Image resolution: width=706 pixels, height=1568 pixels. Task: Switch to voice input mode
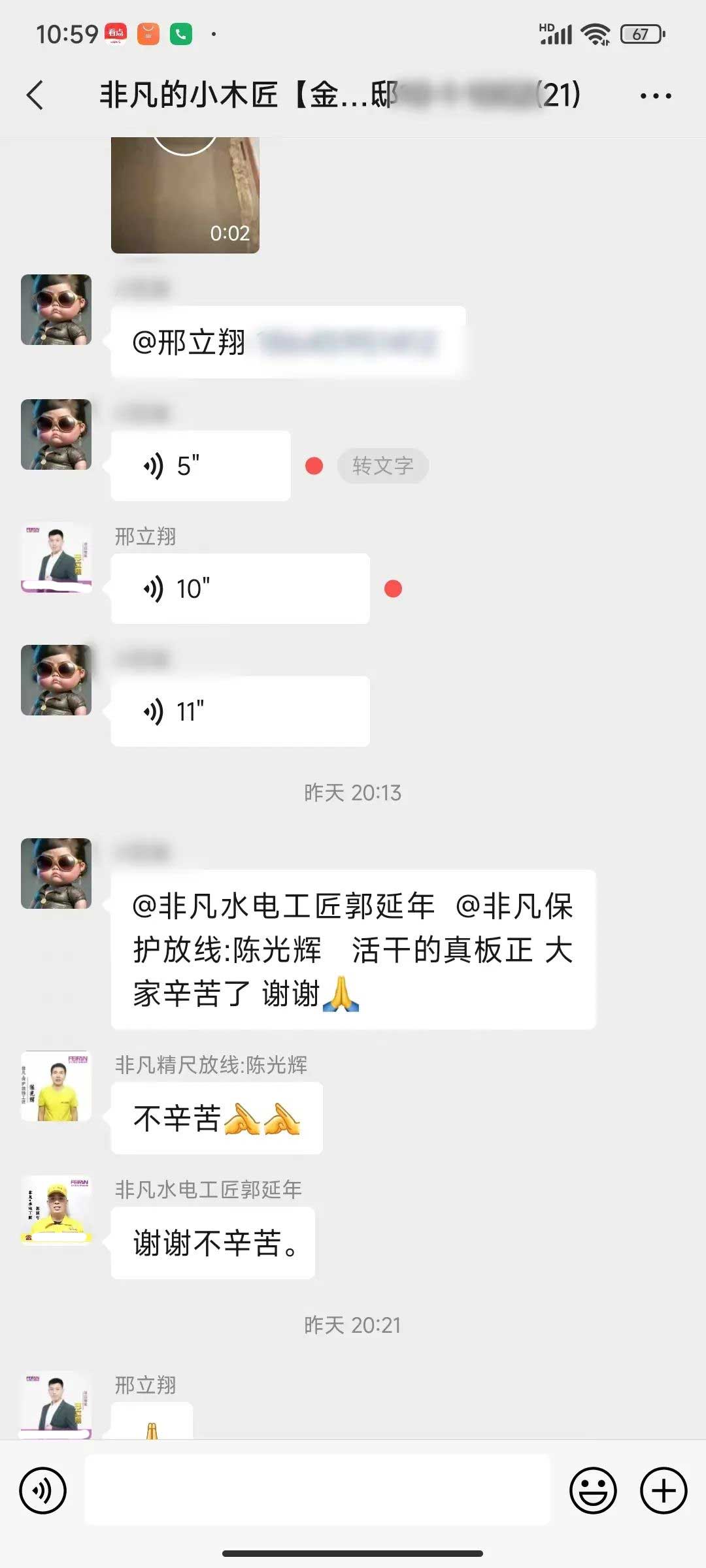[x=43, y=1491]
